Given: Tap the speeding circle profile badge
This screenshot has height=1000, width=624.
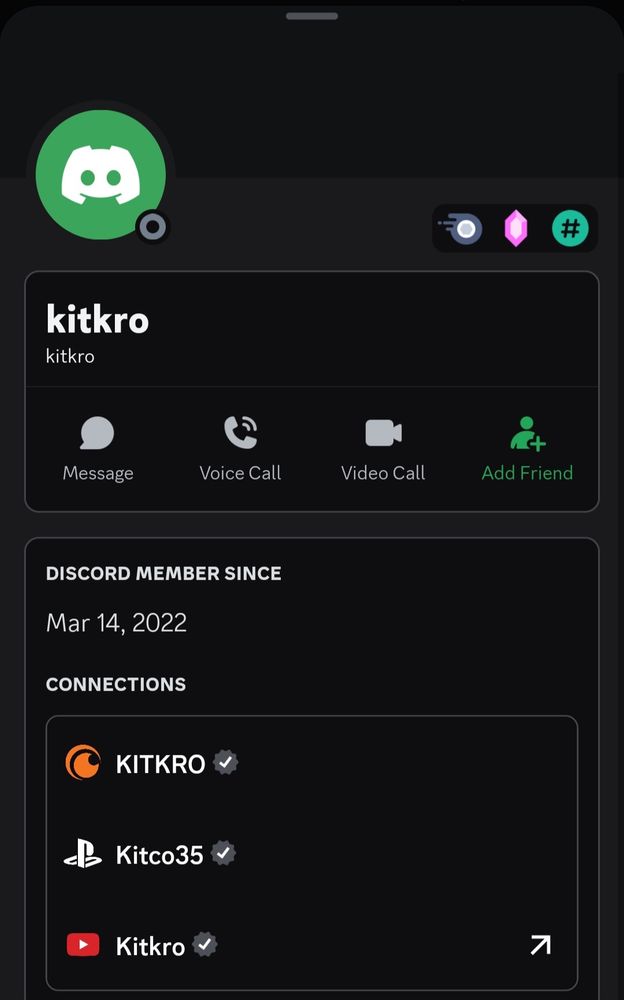Looking at the screenshot, I should [462, 229].
